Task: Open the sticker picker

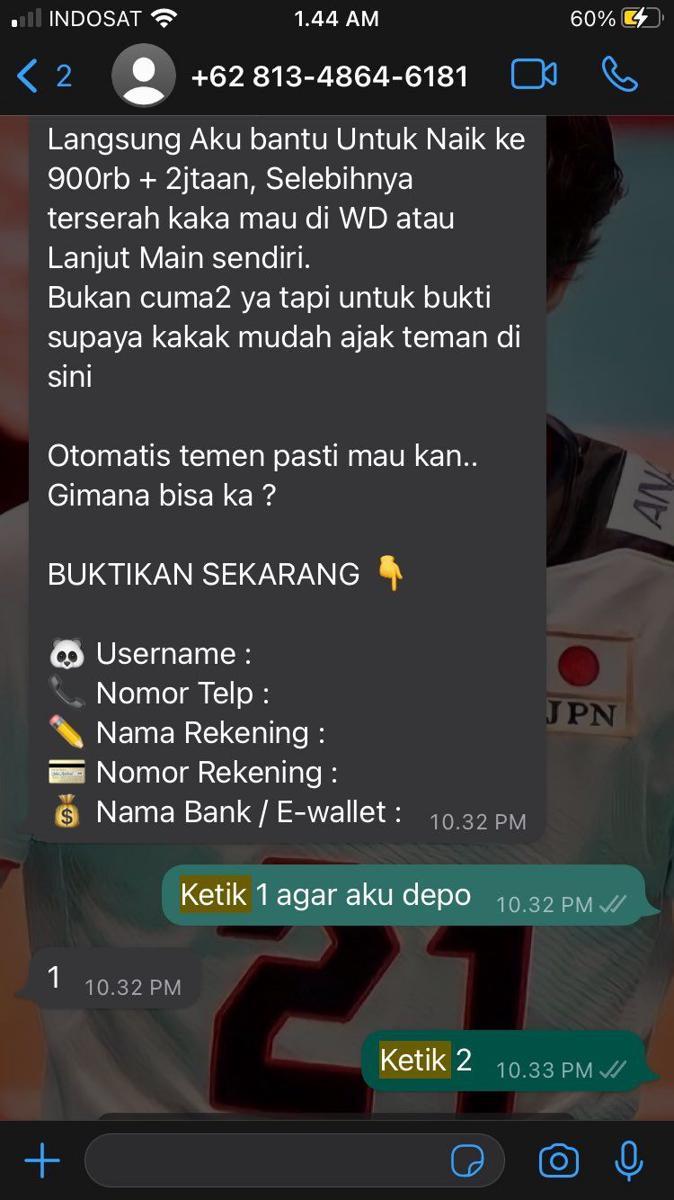Action: point(468,1161)
